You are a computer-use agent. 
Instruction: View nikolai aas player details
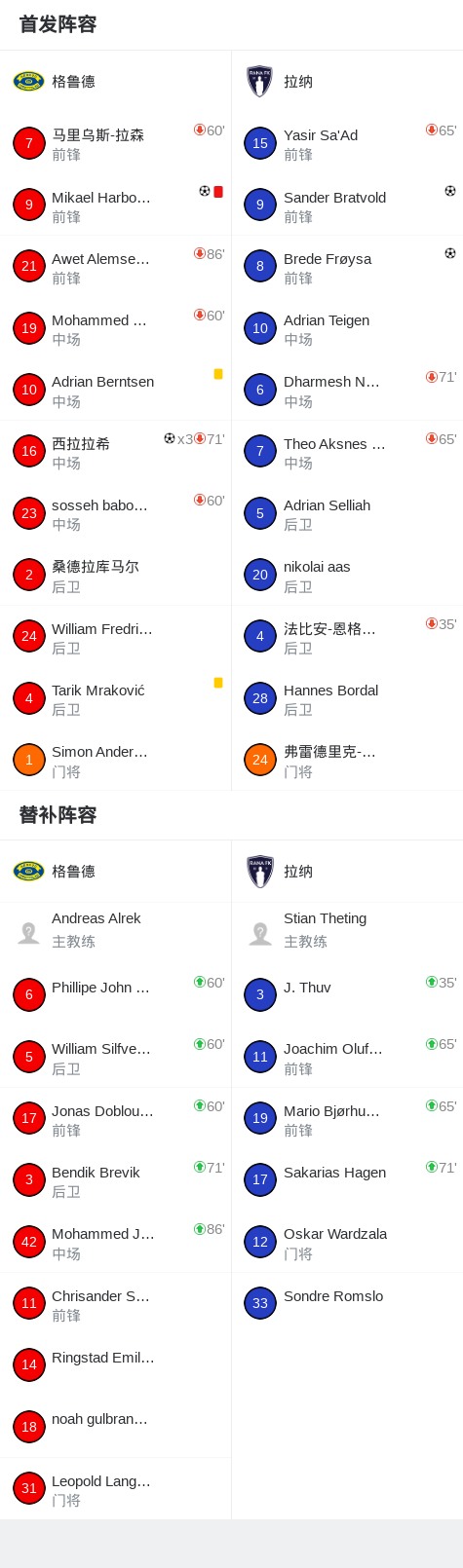347,575
